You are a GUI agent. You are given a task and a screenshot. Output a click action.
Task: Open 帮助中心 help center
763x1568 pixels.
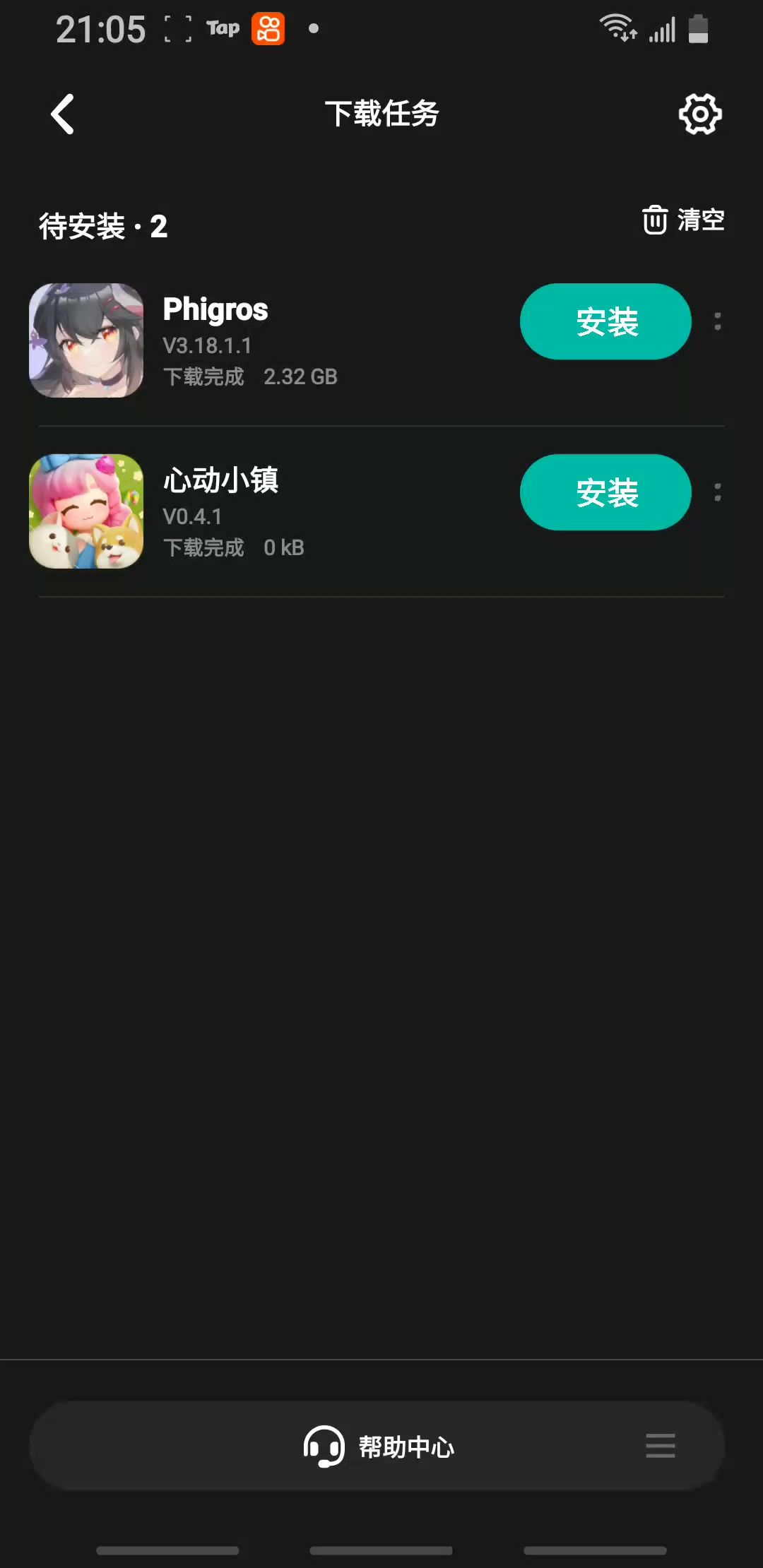pyautogui.click(x=379, y=1446)
